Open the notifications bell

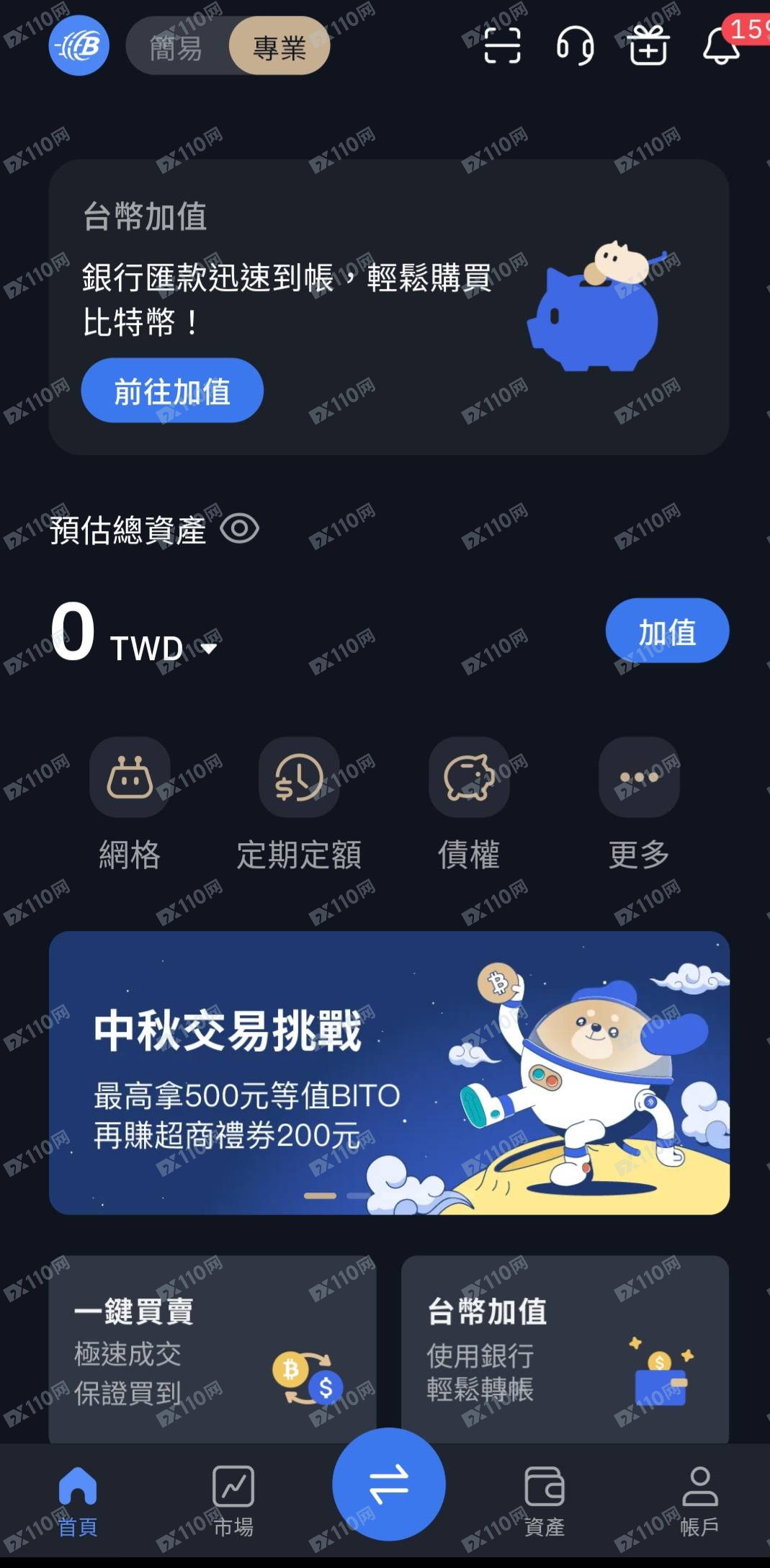722,47
